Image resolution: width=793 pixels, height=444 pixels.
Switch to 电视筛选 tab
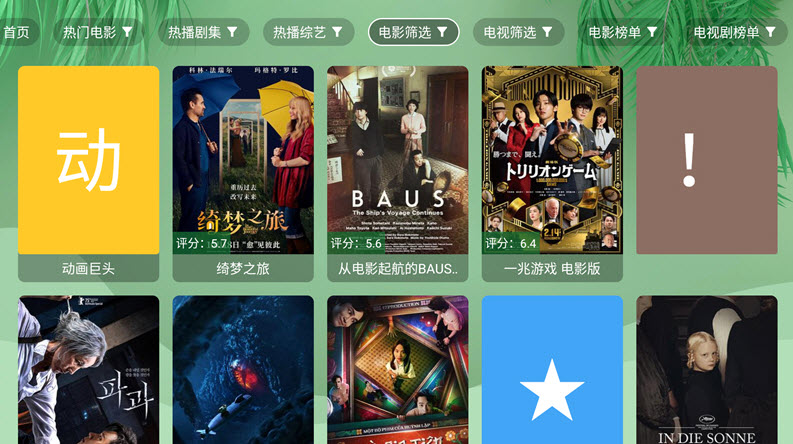click(518, 32)
